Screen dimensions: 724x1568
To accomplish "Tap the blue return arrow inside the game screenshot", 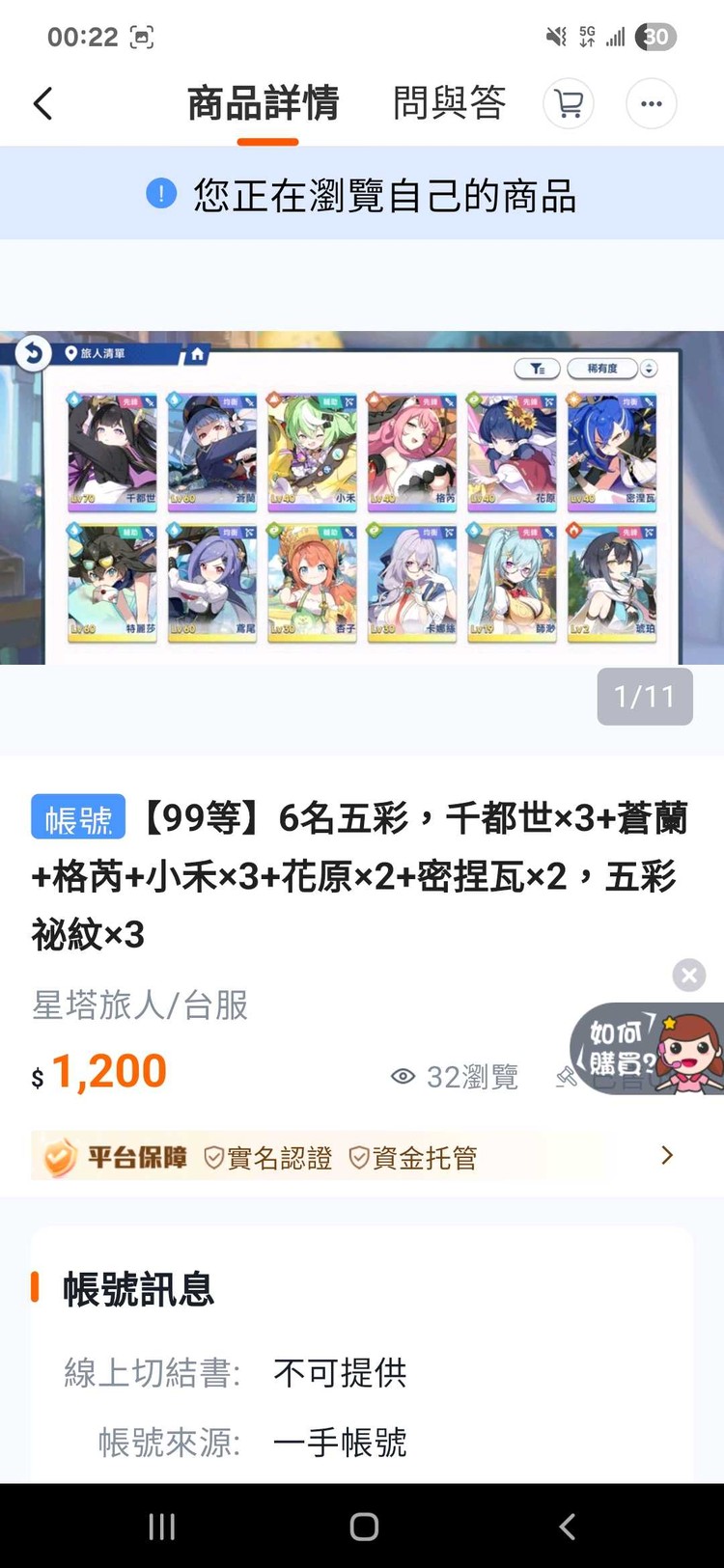I will pos(32,353).
